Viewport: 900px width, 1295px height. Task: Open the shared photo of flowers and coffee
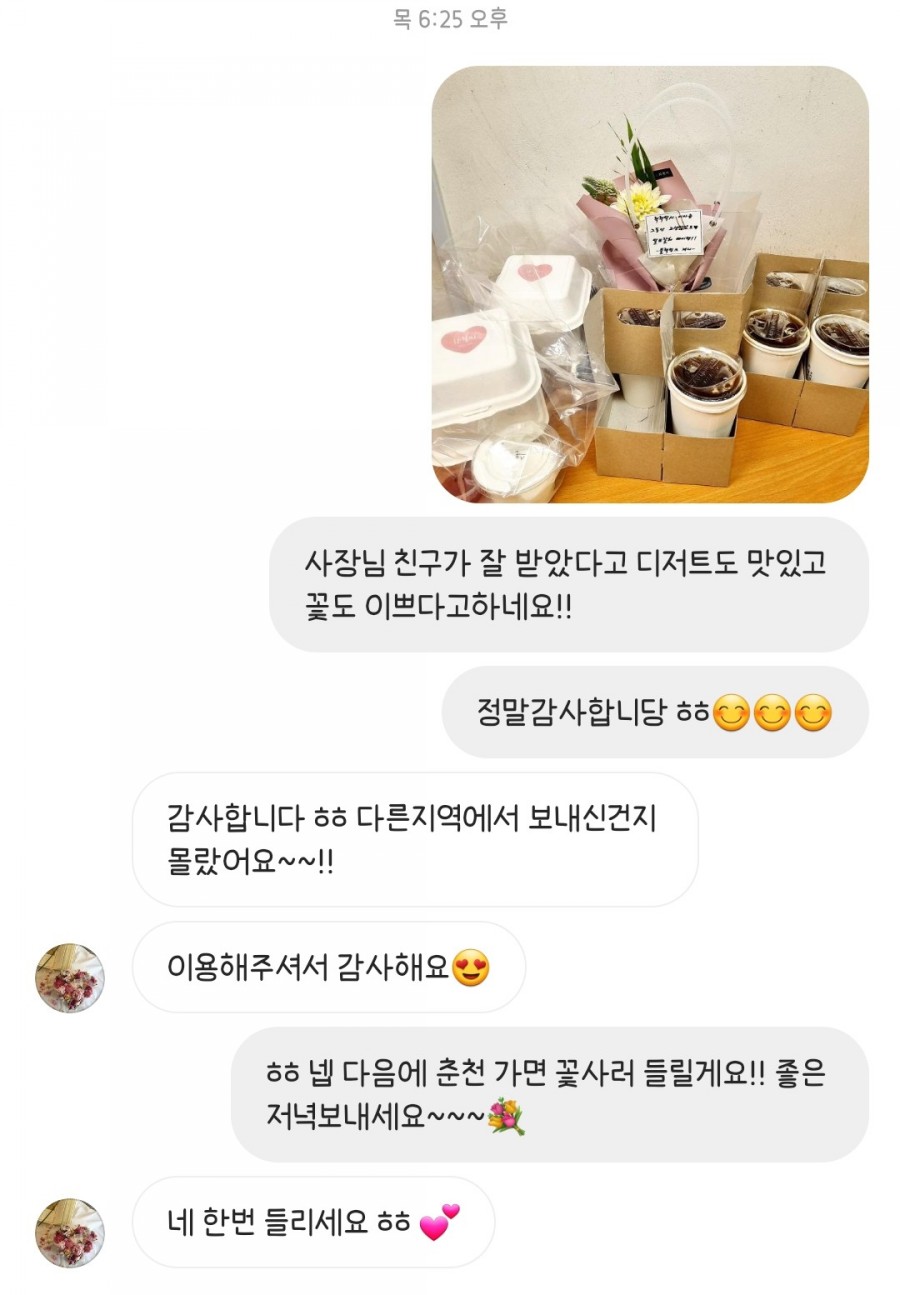pos(650,285)
